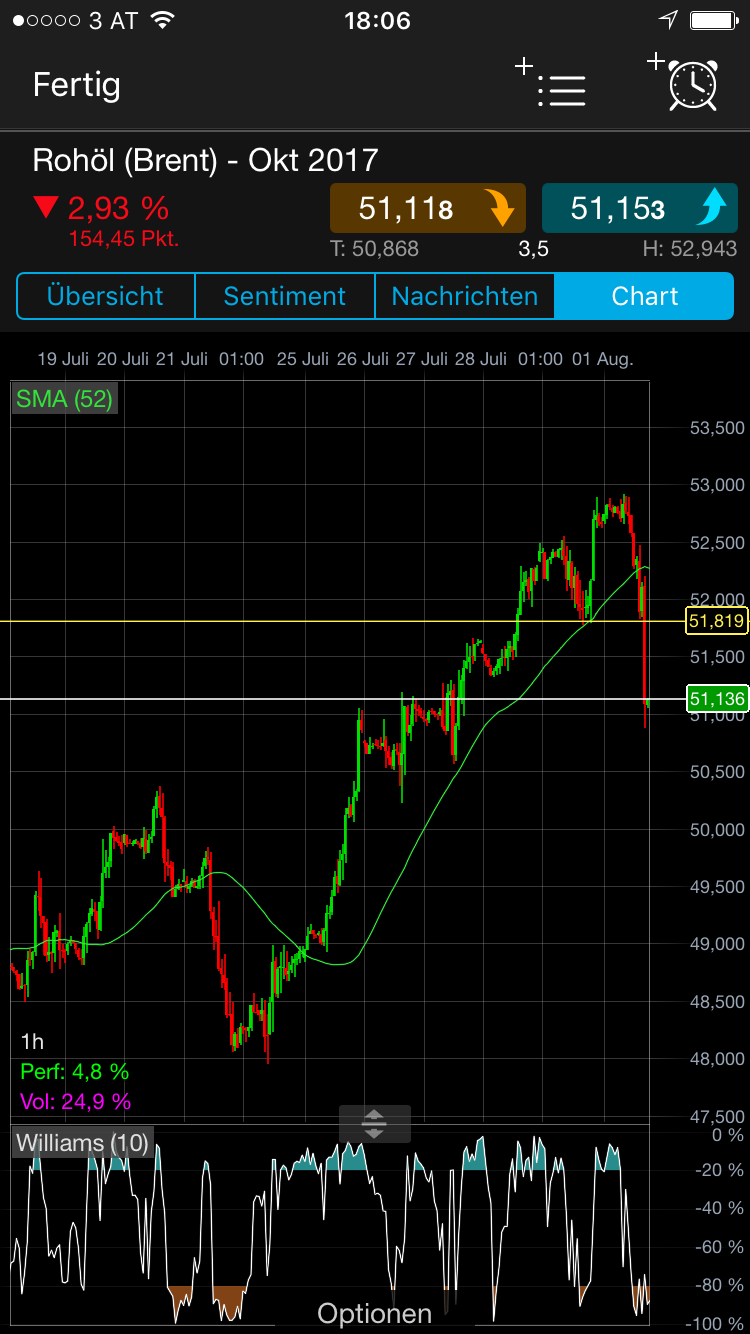
Task: Activate the Übersicht tab
Action: tap(105, 296)
